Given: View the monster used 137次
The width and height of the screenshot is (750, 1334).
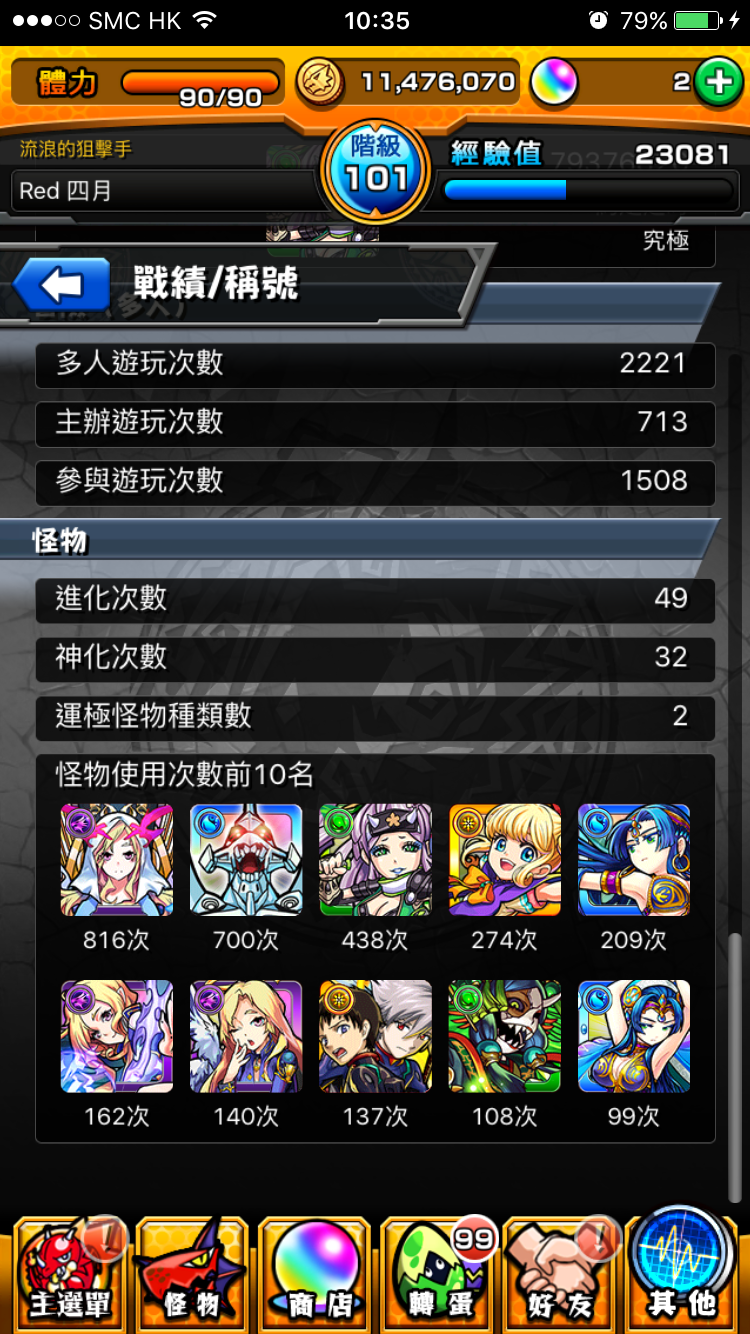Looking at the screenshot, I should [375, 1036].
